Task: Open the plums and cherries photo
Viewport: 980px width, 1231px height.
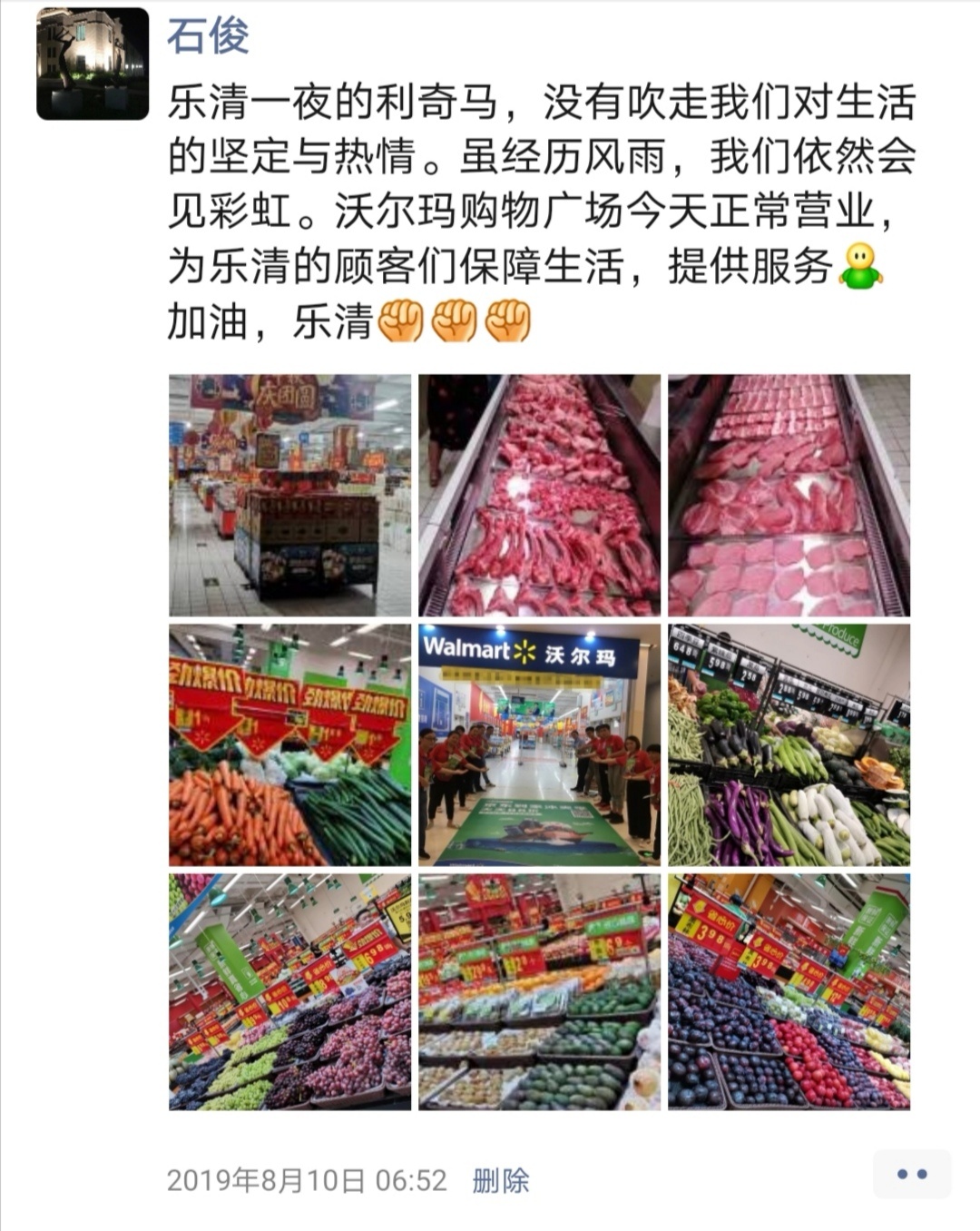Action: (x=789, y=991)
